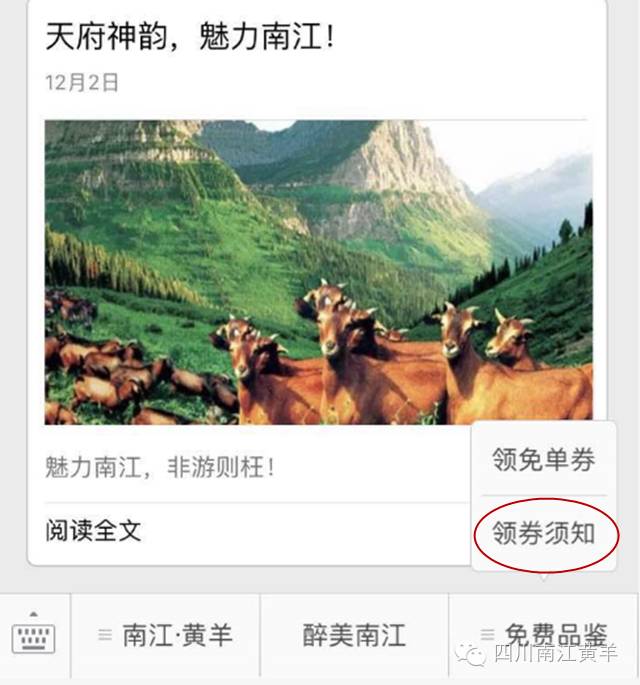Select 领券须知 from the popup menu
Screen dimensions: 640x685
pyautogui.click(x=543, y=533)
